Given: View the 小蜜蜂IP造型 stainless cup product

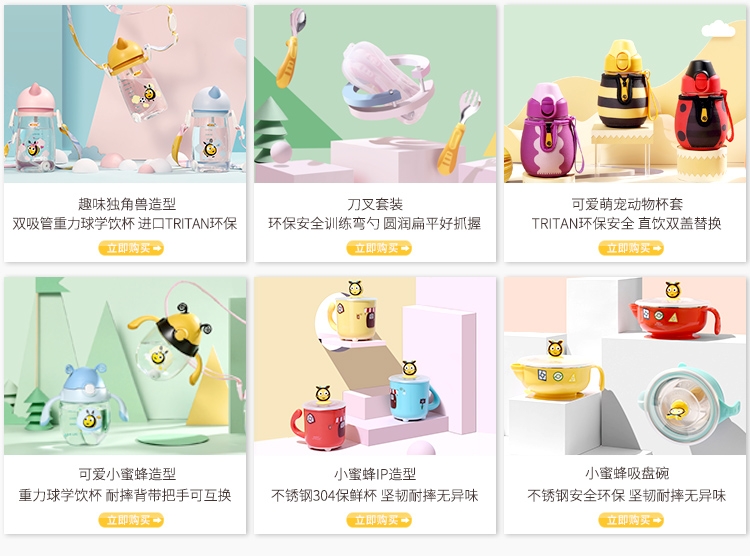Looking at the screenshot, I should pyautogui.click(x=375, y=366).
